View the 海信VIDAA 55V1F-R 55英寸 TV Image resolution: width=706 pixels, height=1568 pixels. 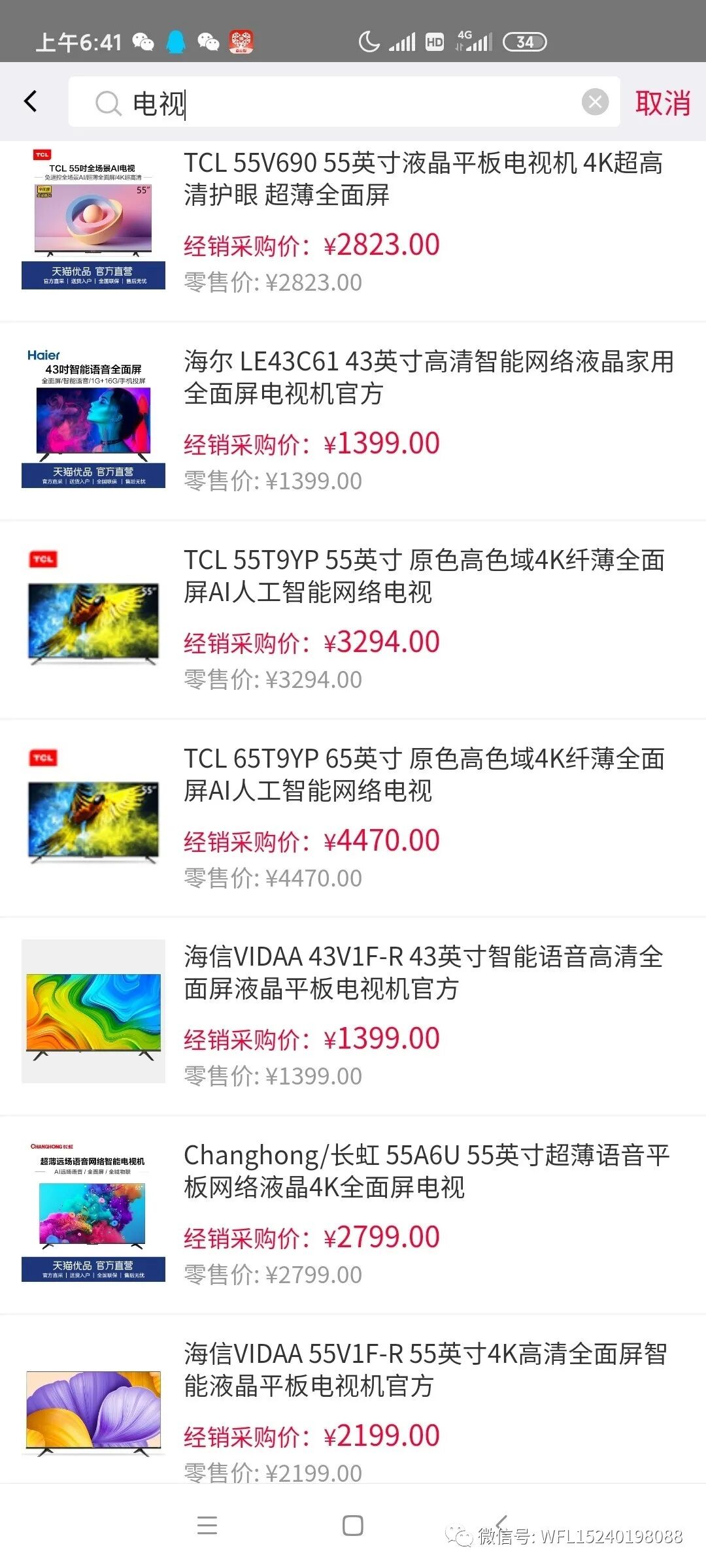point(425,1370)
